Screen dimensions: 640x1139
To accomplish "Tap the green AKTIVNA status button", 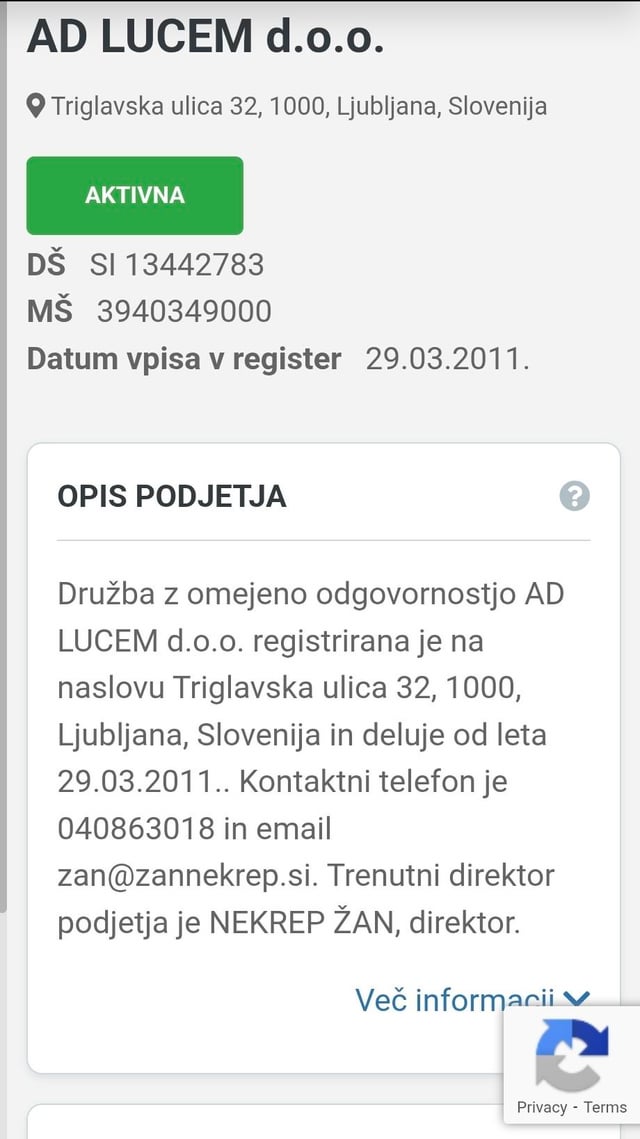I will (134, 195).
